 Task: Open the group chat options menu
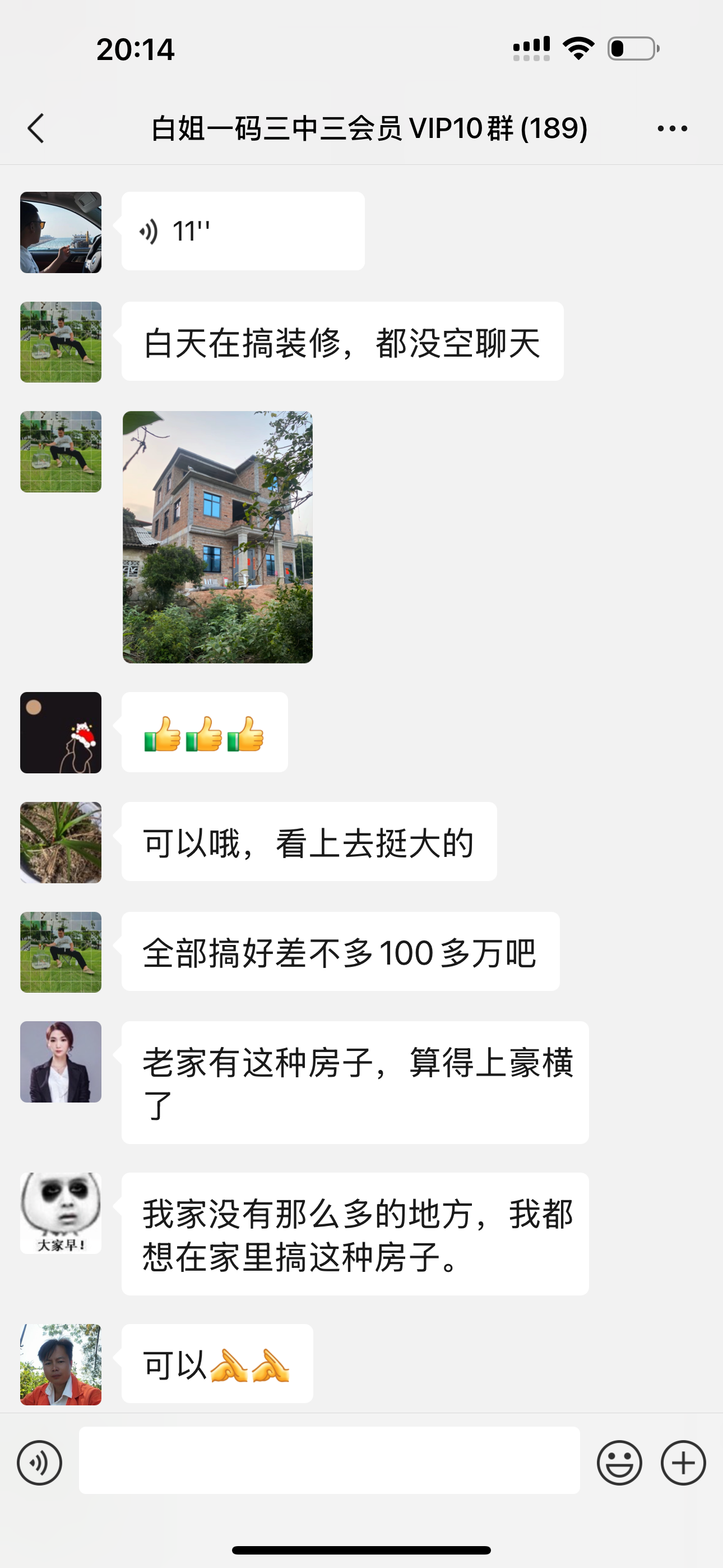[672, 128]
